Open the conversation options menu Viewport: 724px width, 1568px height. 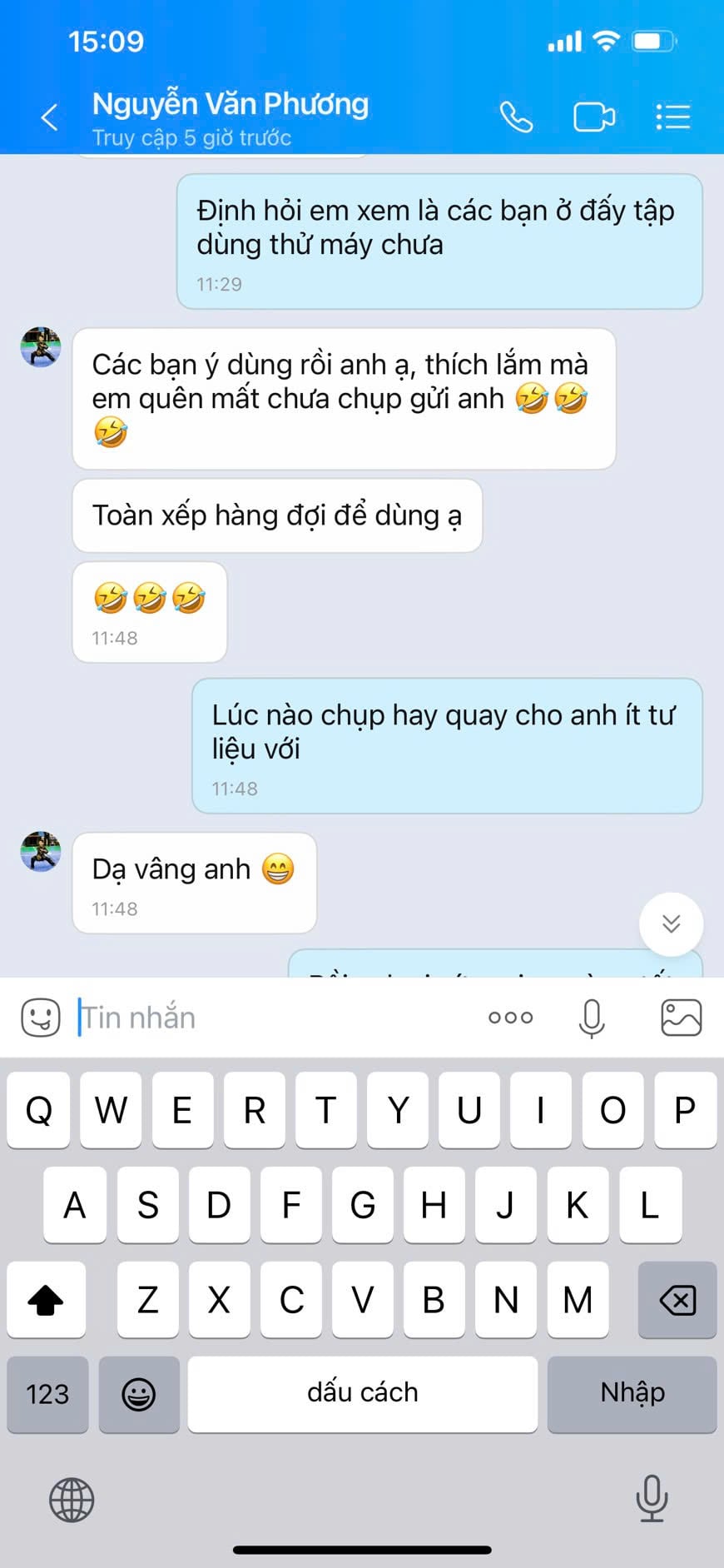click(672, 117)
